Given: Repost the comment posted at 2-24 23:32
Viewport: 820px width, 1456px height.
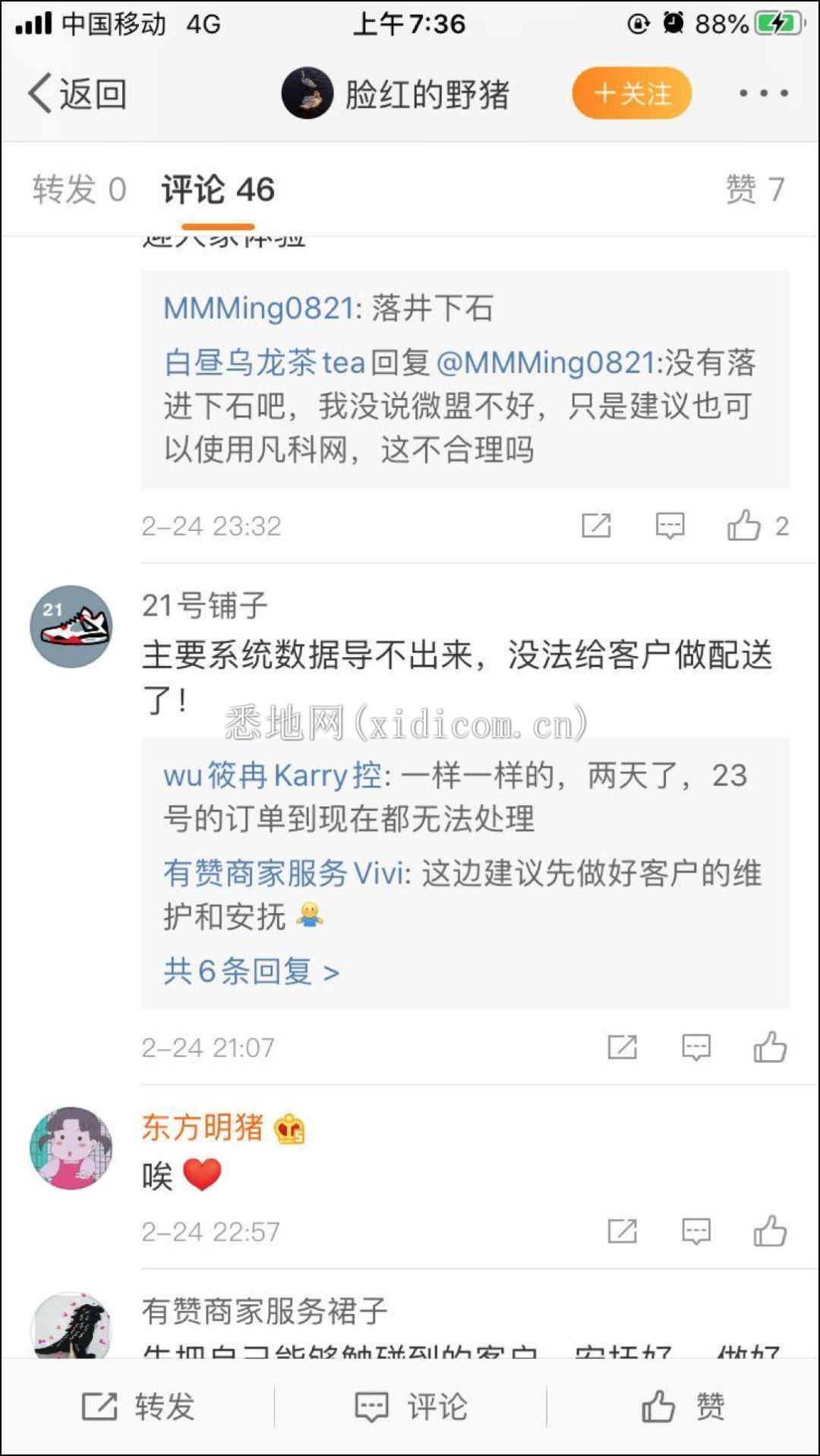Looking at the screenshot, I should [596, 526].
